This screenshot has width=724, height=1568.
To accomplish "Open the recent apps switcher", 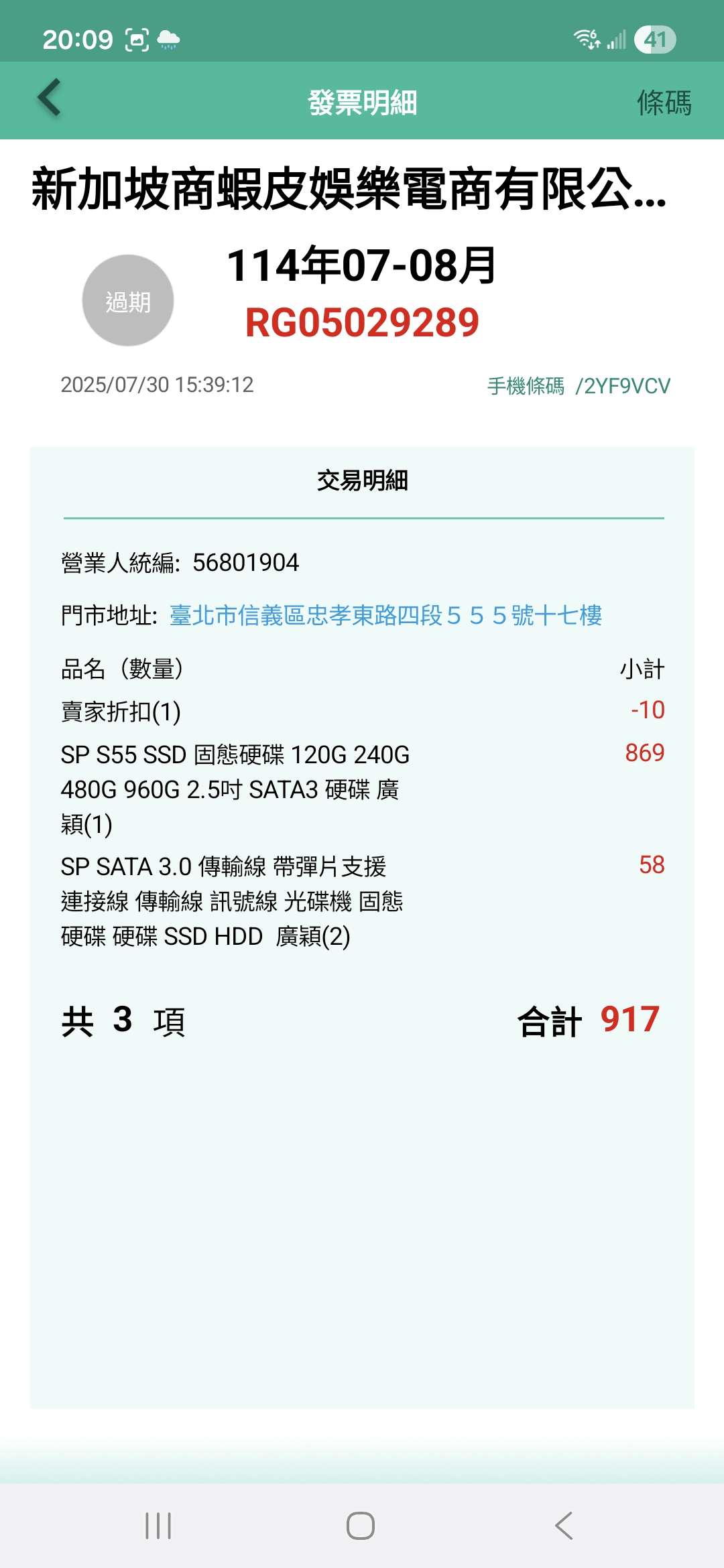I will click(x=158, y=1526).
